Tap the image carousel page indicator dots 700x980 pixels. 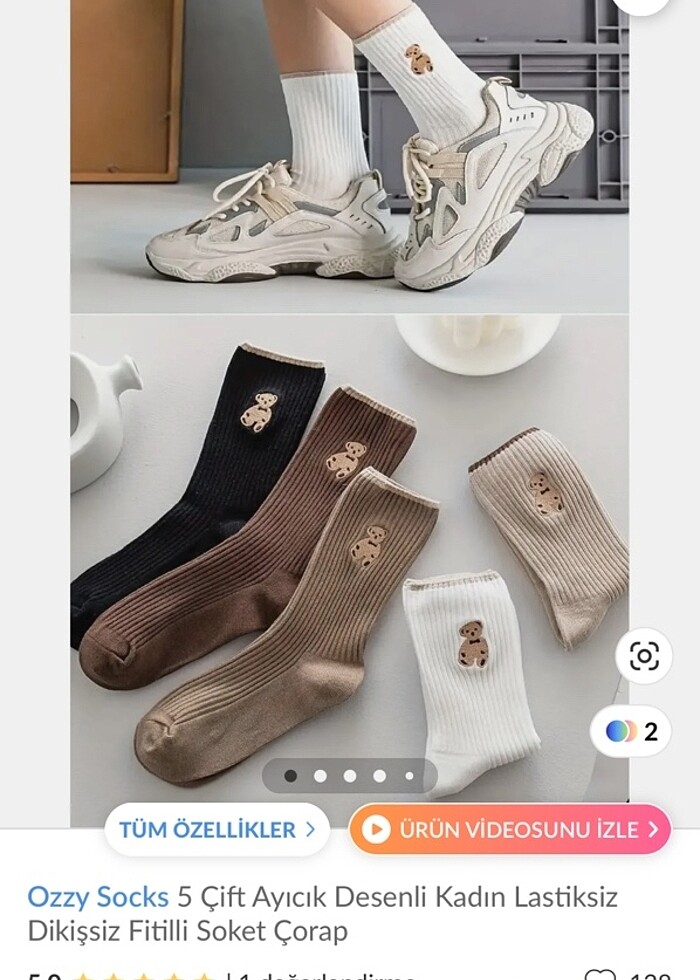349,775
